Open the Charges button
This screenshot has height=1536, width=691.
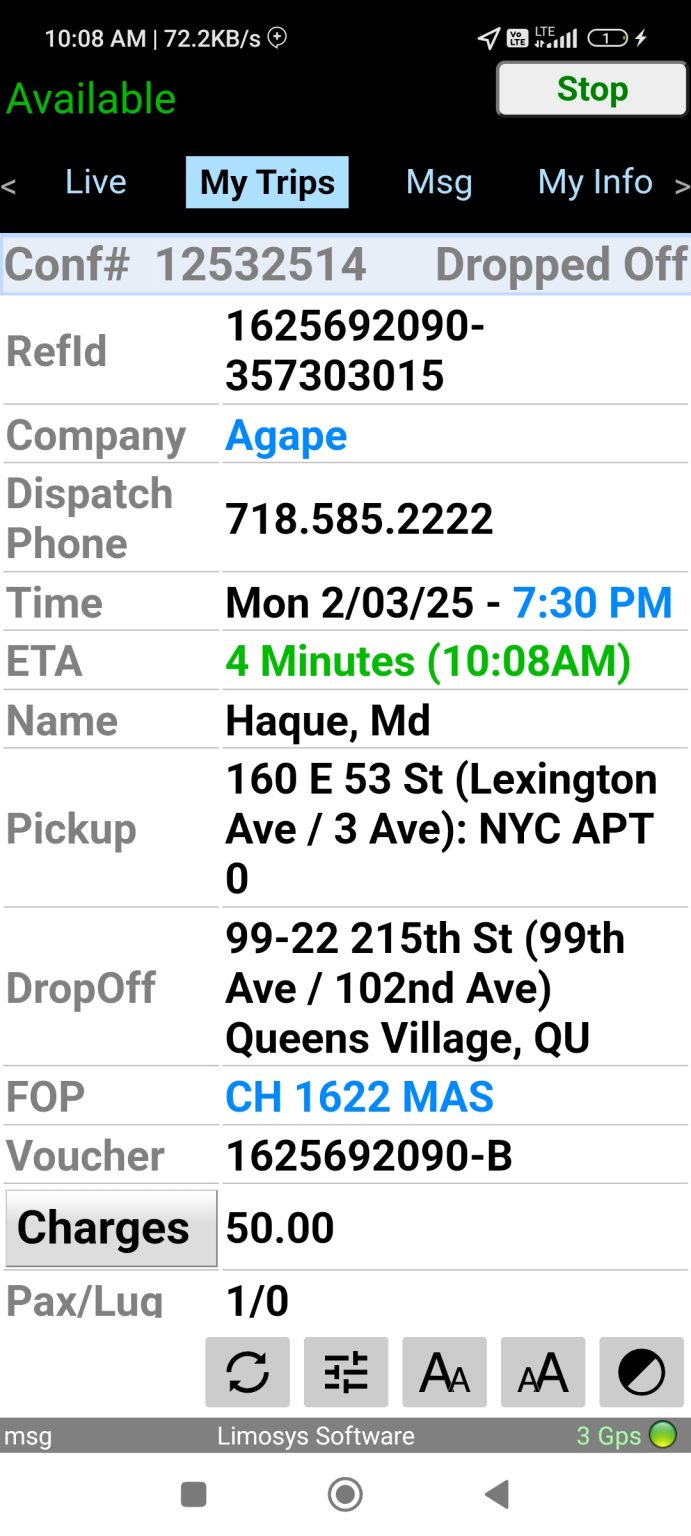pos(111,1228)
